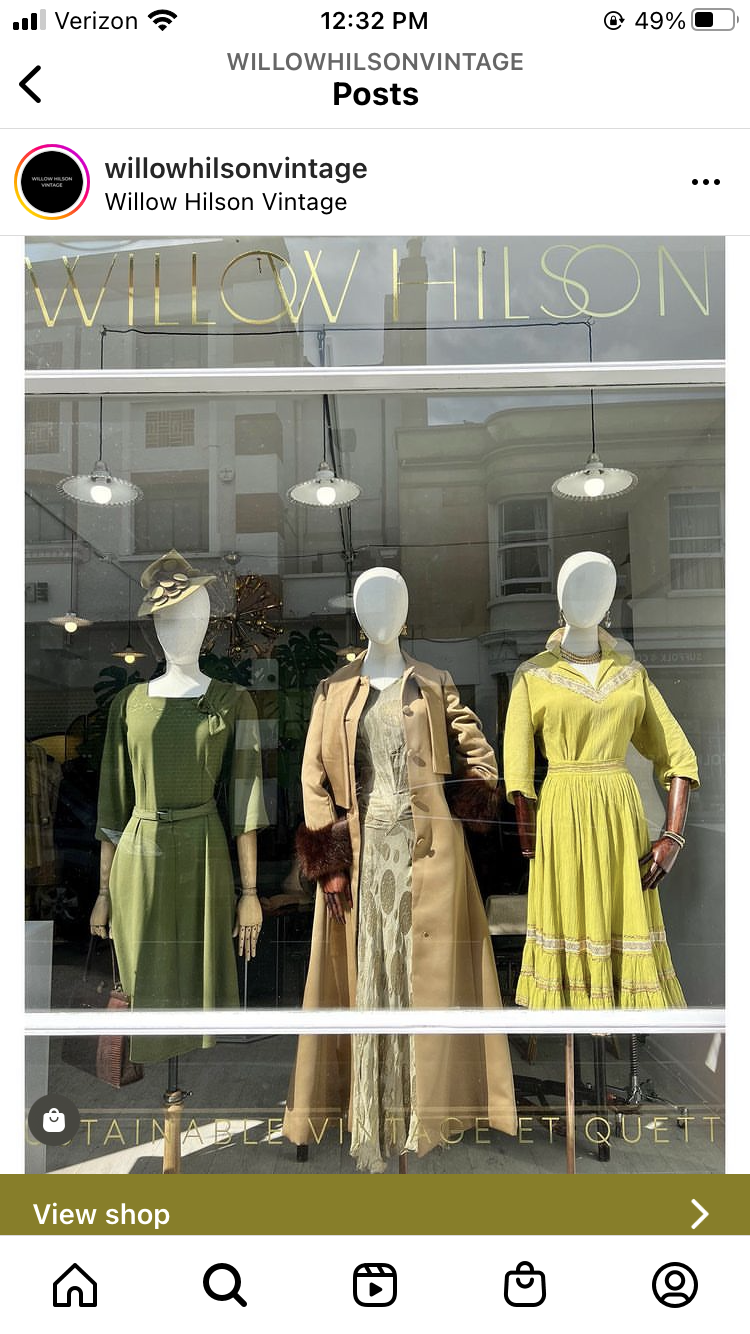The height and width of the screenshot is (1334, 750).
Task: Switch to the Search tab
Action: pos(225,1285)
